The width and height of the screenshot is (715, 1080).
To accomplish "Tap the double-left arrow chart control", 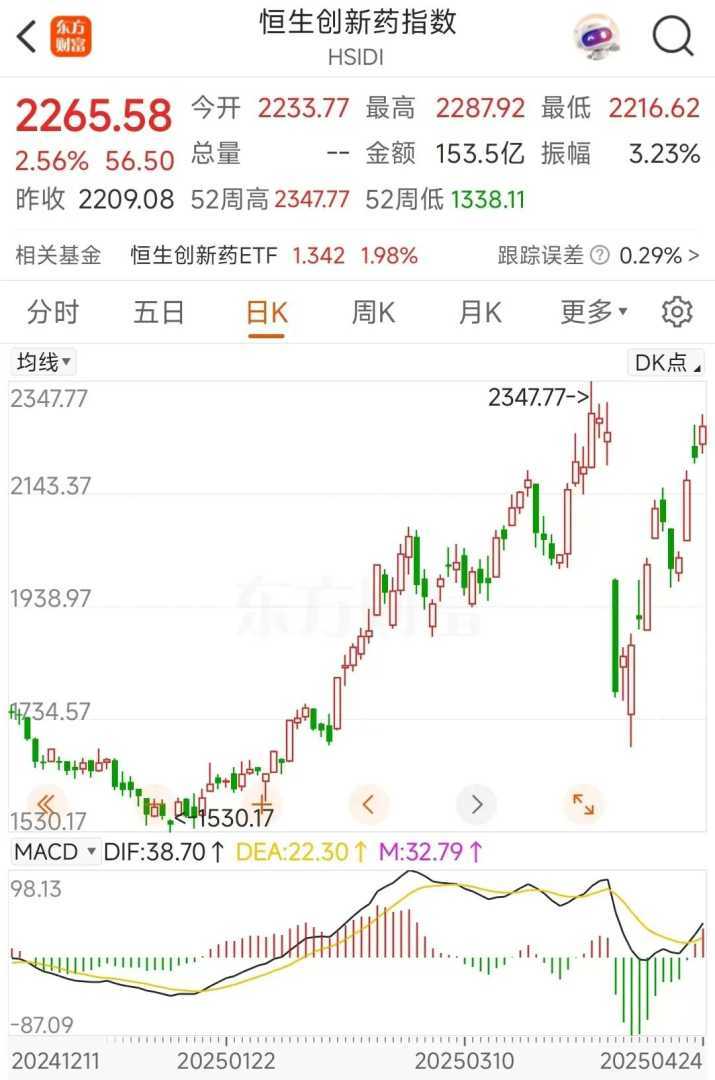I will click(46, 803).
